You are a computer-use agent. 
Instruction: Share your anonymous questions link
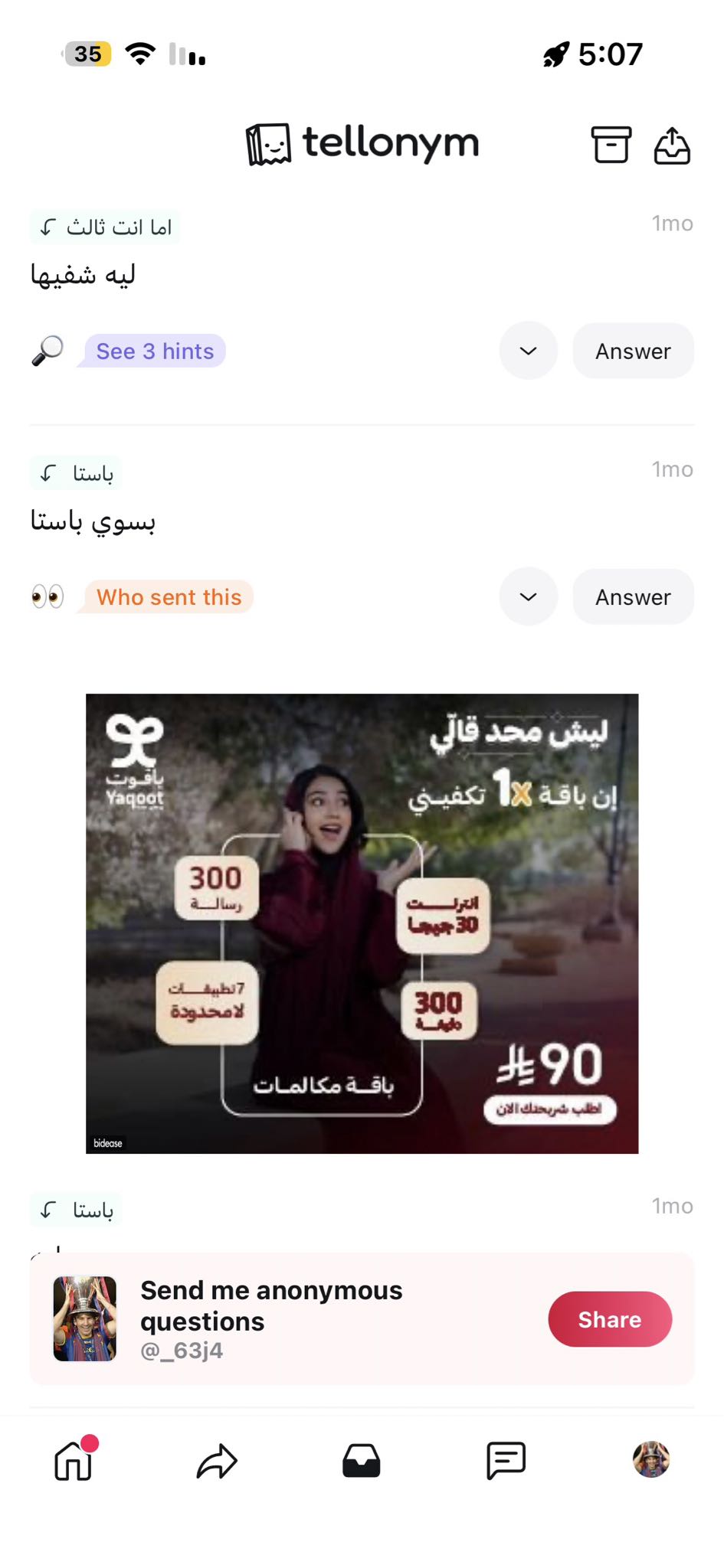609,1319
